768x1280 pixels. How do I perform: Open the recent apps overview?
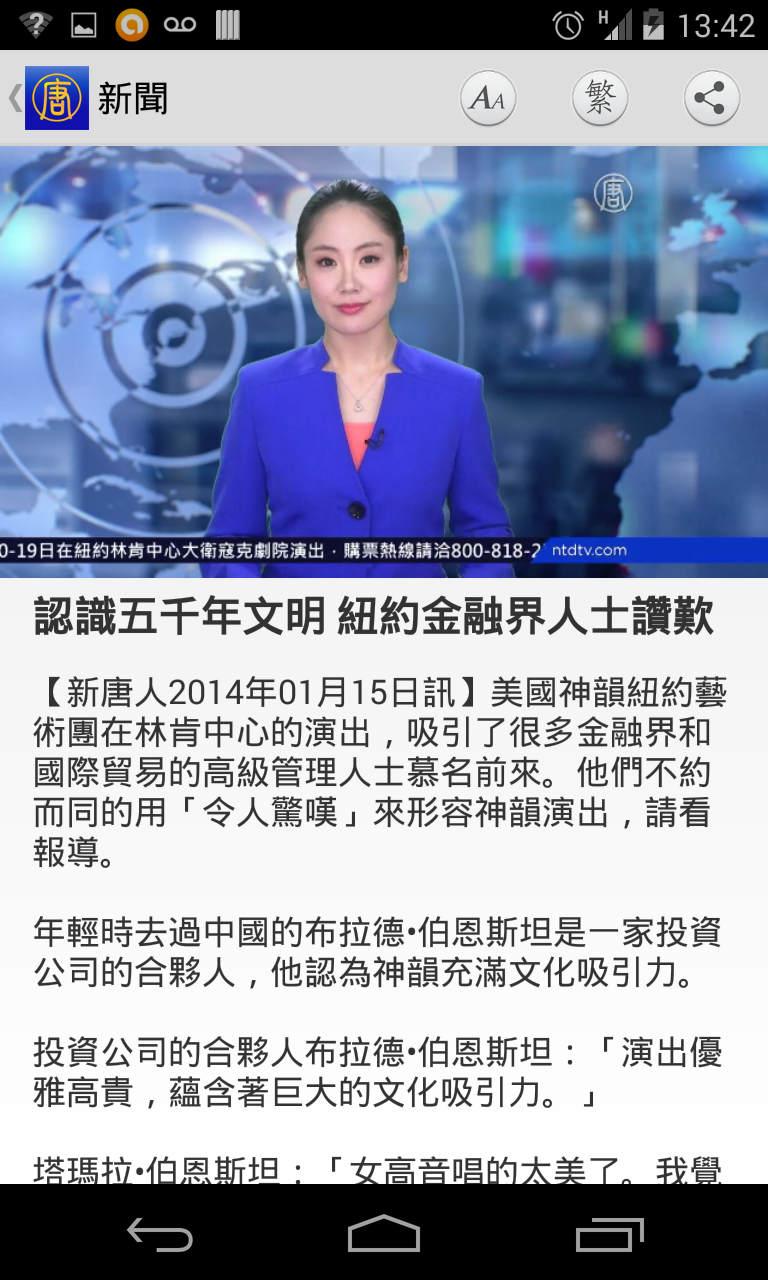(x=609, y=1234)
